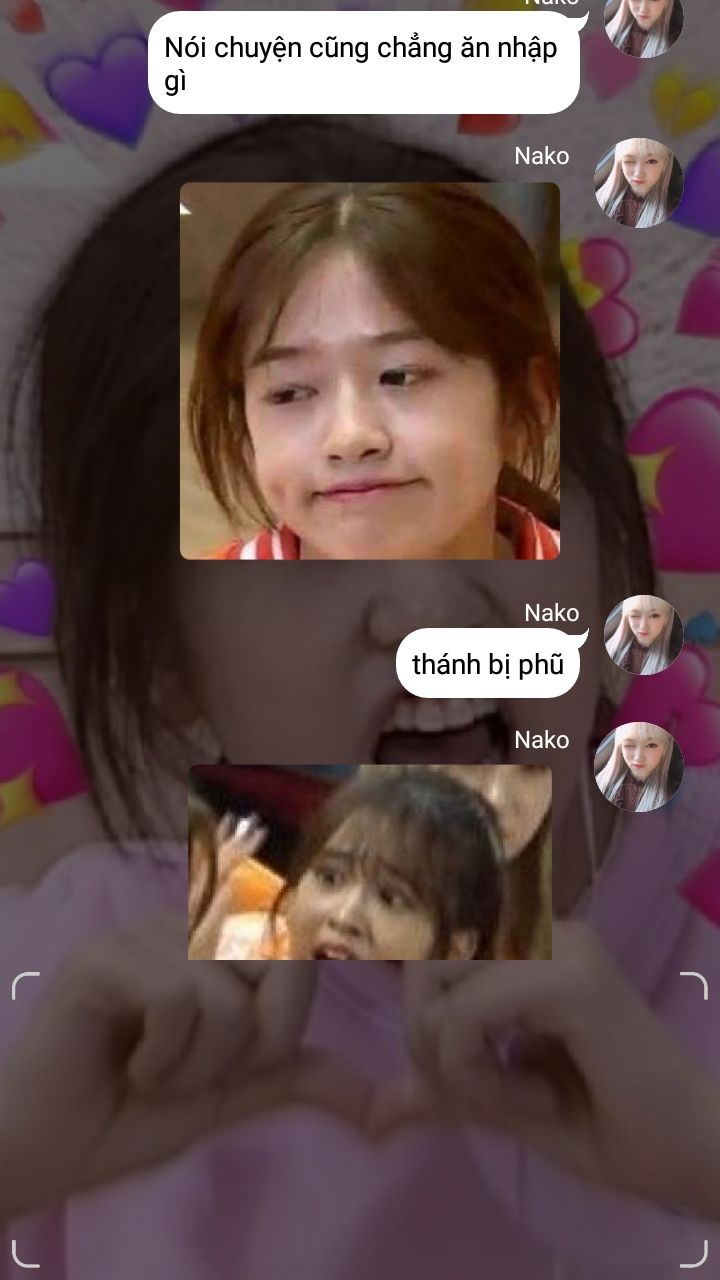The image size is (720, 1280).
Task: Open the first photo message from Nako
Action: pos(370,370)
